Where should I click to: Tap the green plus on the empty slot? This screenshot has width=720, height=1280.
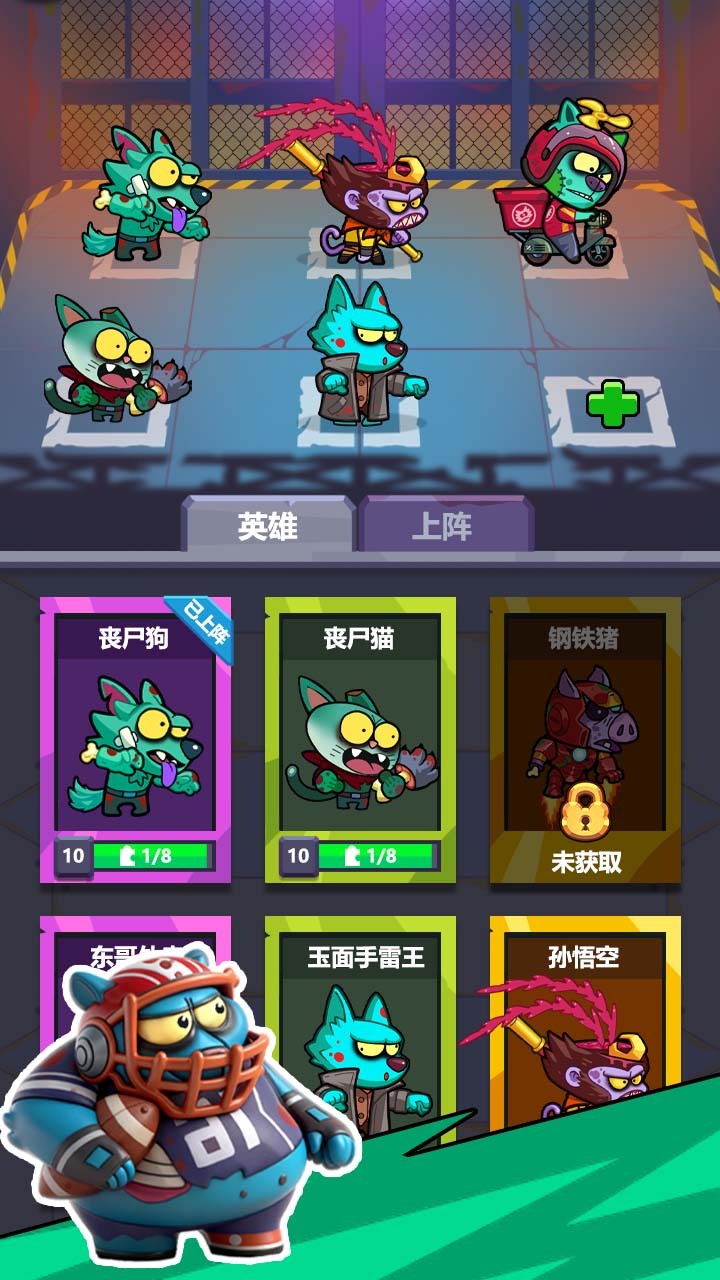(x=612, y=404)
